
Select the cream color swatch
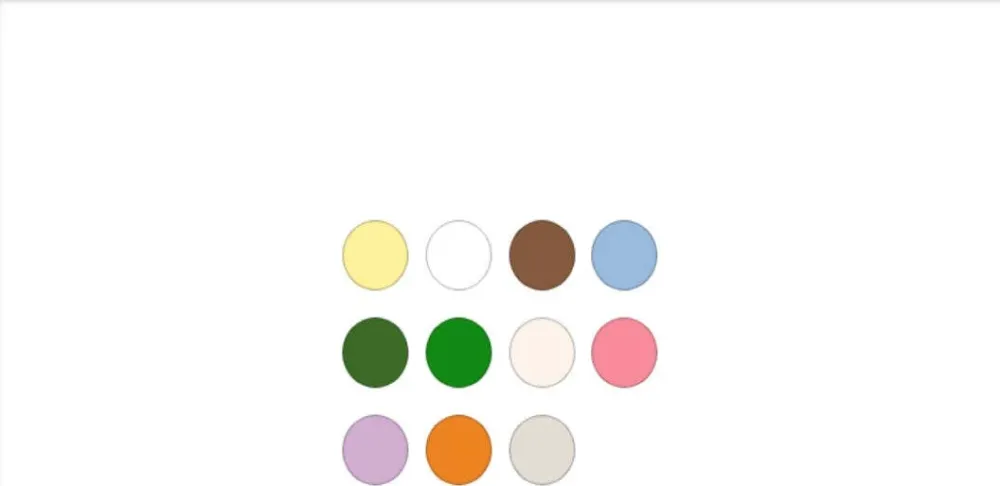pyautogui.click(x=542, y=353)
